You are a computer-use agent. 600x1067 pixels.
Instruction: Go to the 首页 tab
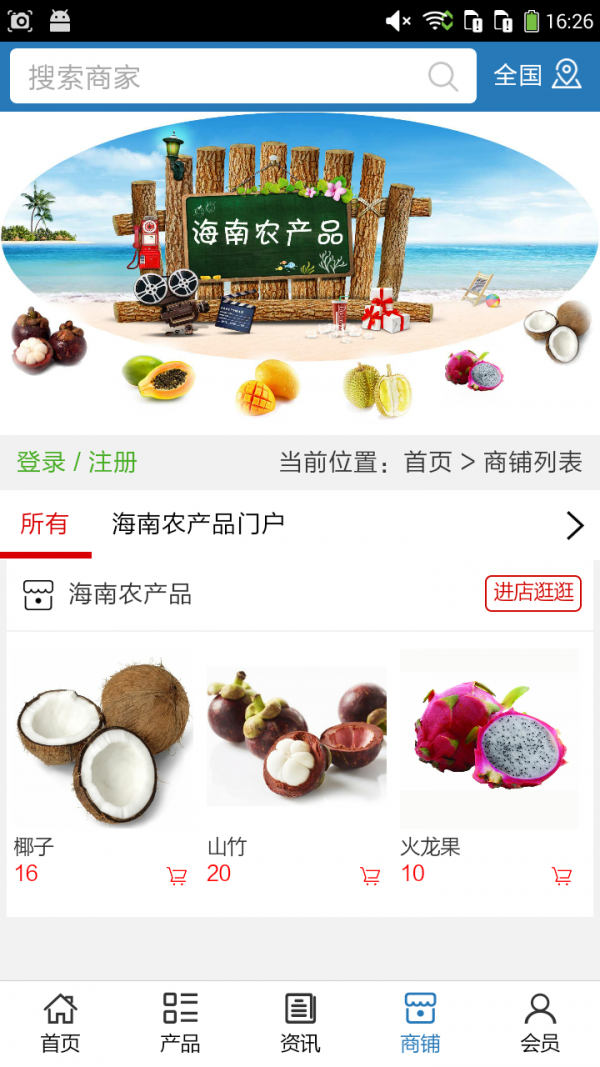tap(60, 1023)
